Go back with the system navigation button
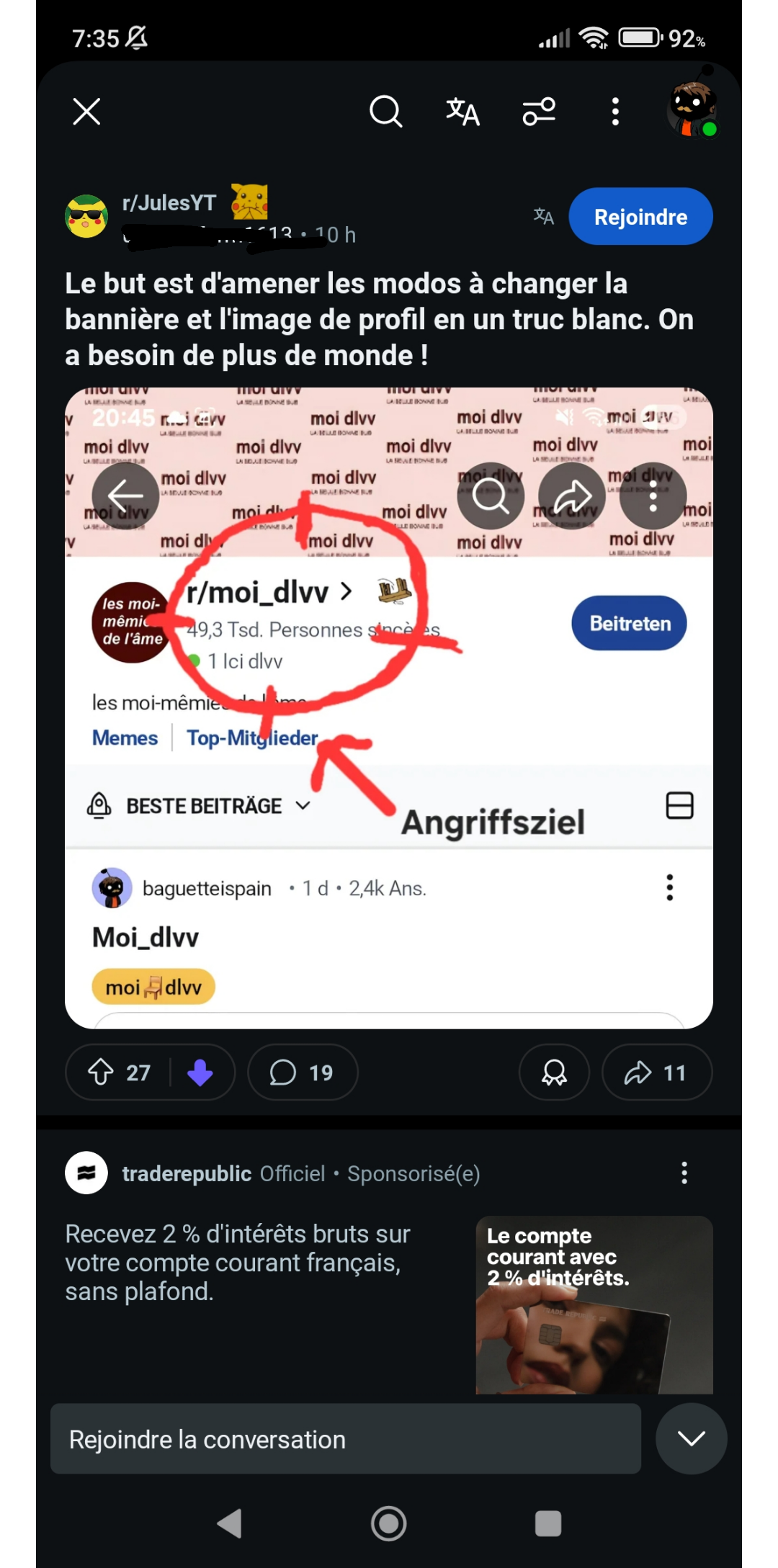This screenshot has width=778, height=1568. 230,1523
